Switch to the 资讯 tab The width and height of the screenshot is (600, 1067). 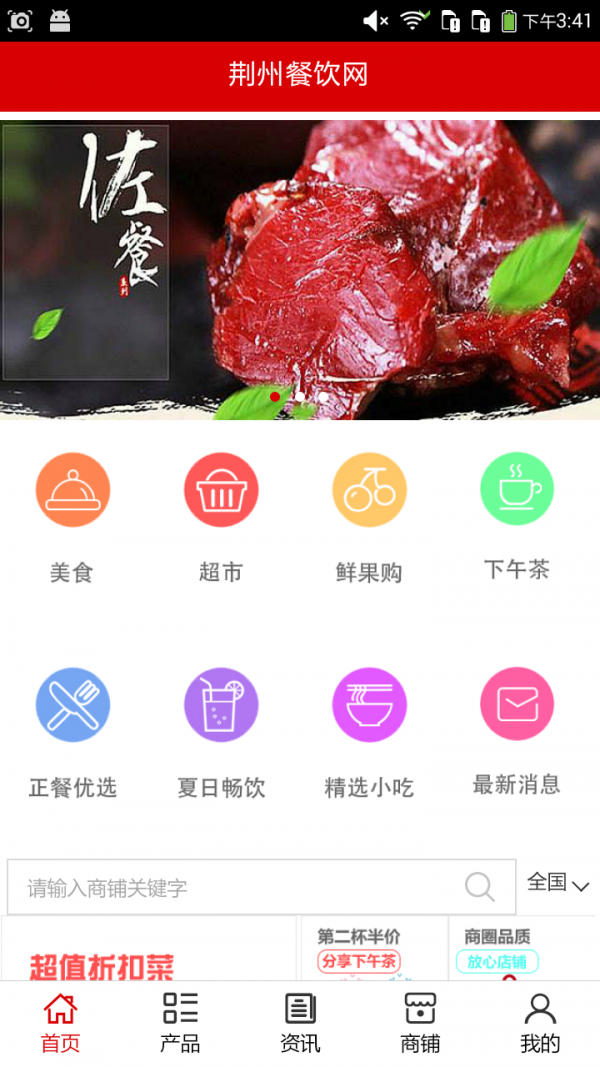(300, 1023)
